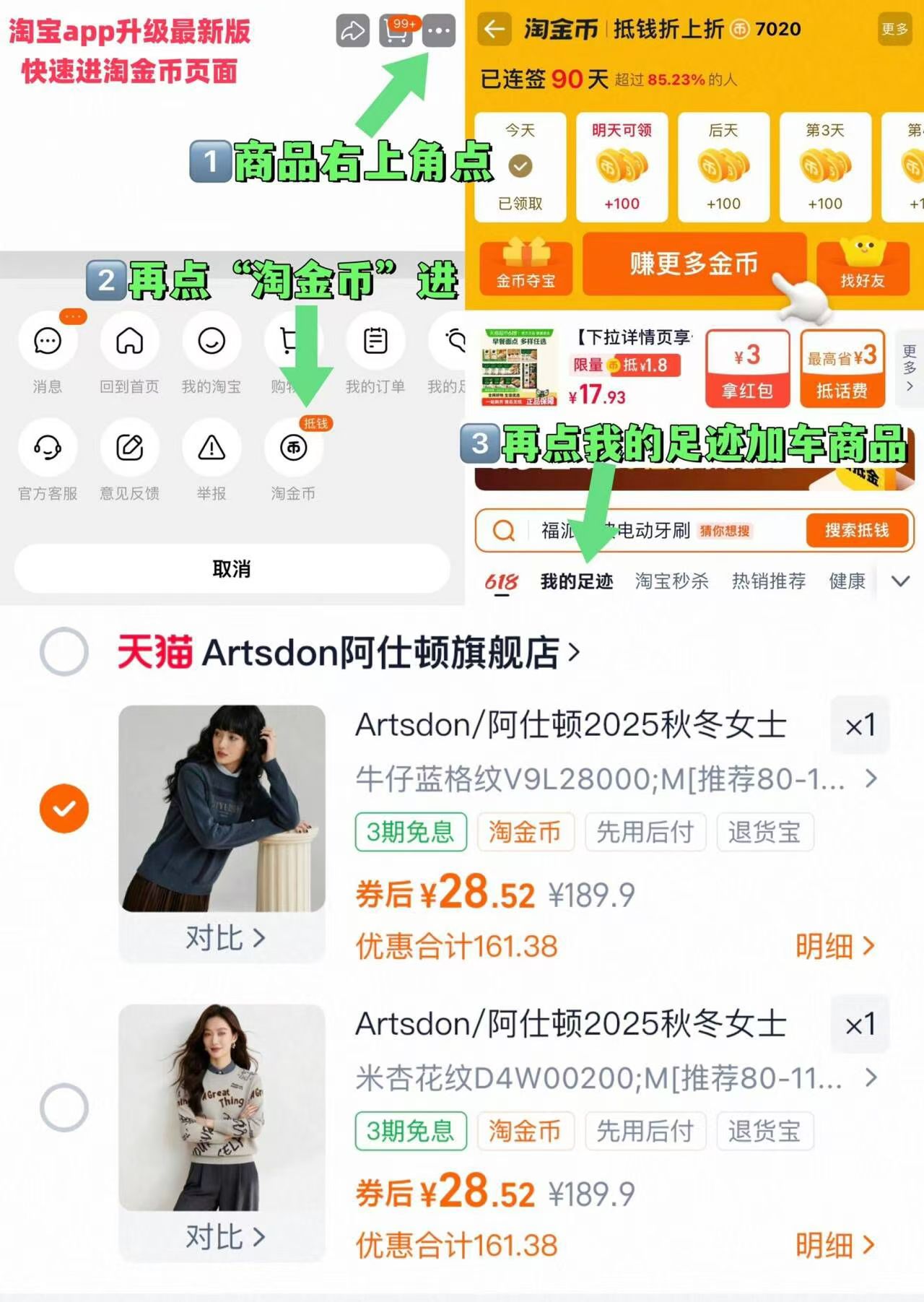Tap the 取消 cancel button

point(232,569)
